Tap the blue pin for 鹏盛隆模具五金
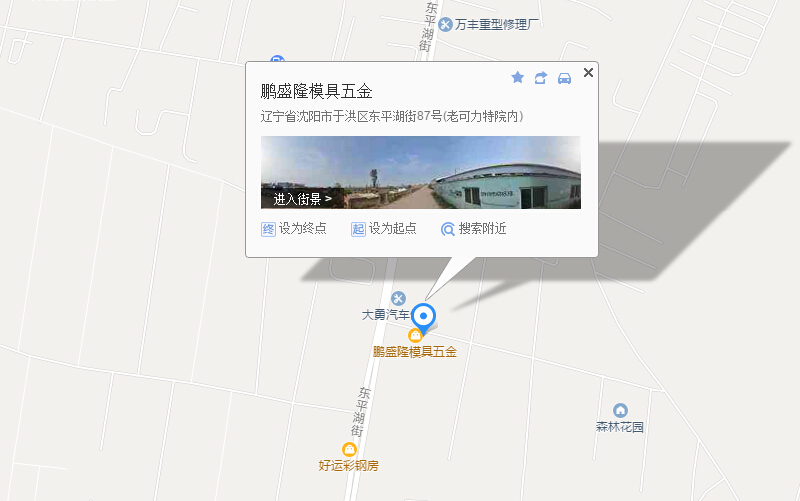This screenshot has height=501, width=800. pyautogui.click(x=425, y=316)
